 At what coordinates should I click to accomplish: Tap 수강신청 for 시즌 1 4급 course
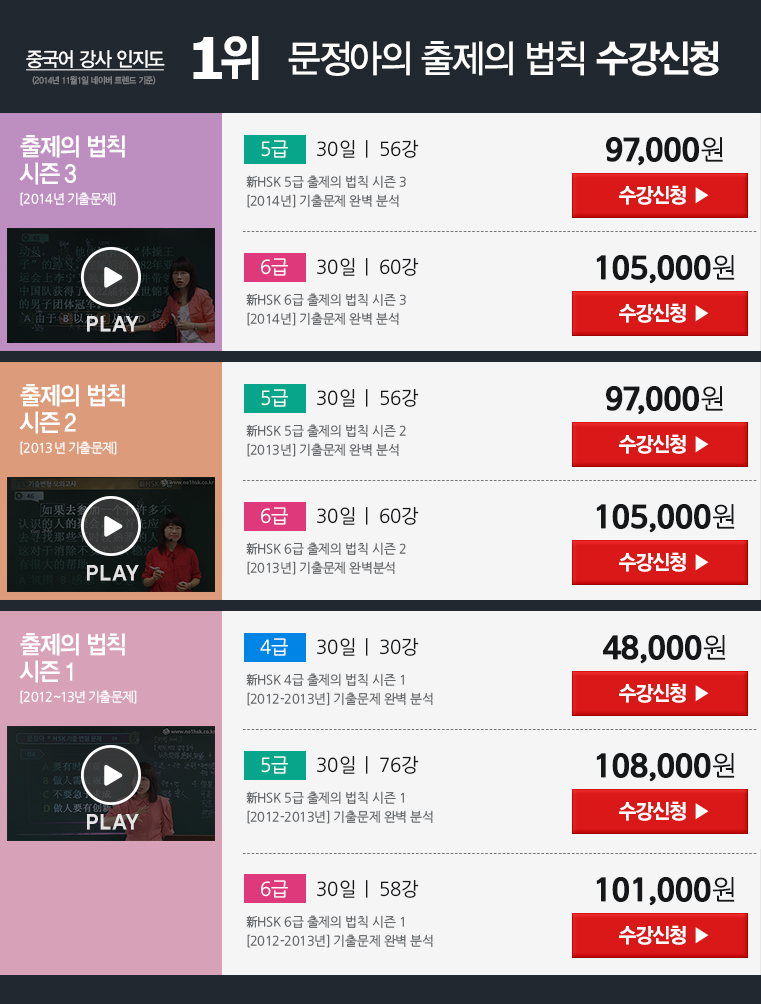click(x=659, y=694)
